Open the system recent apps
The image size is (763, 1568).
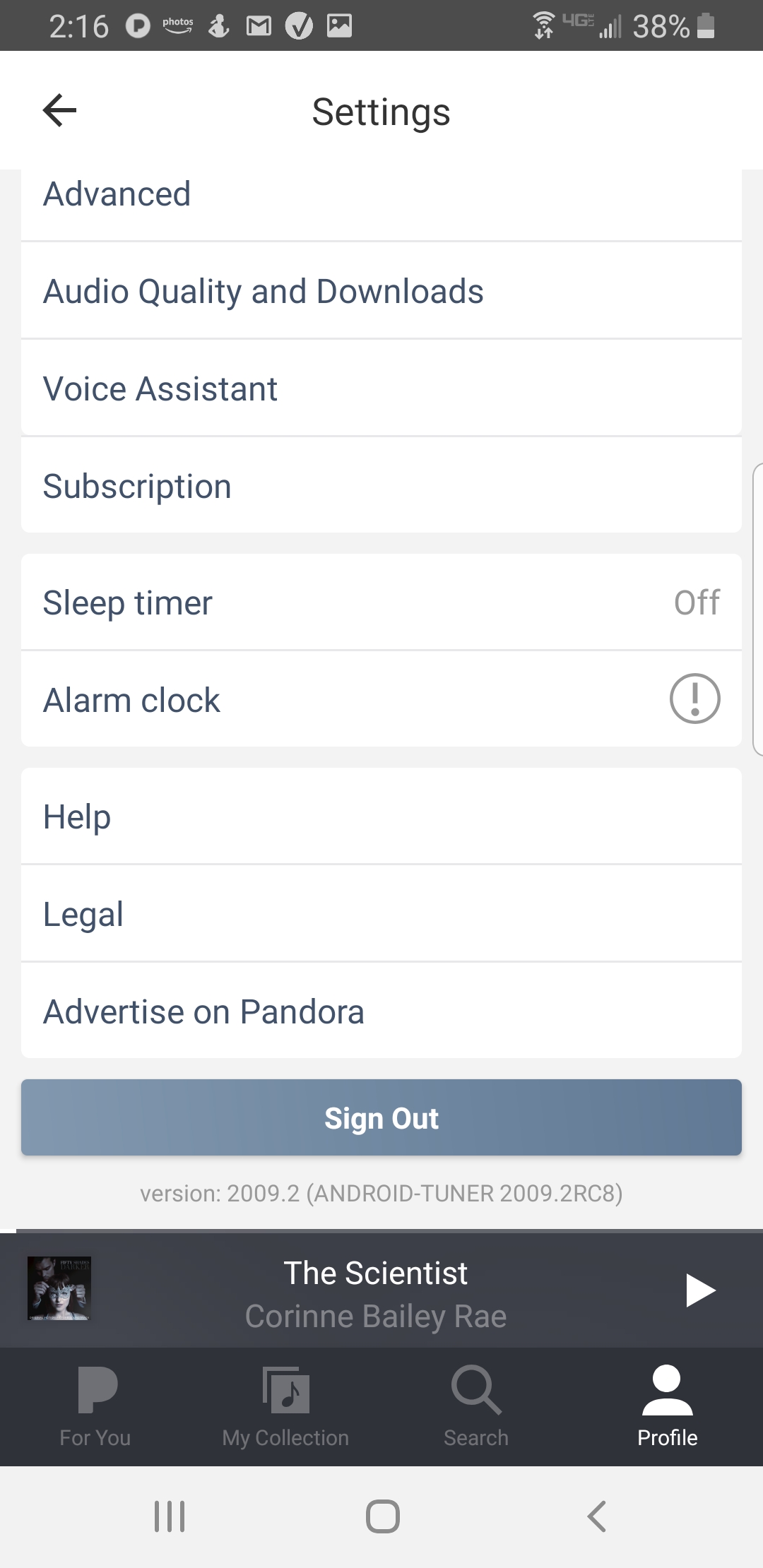coord(170,1516)
